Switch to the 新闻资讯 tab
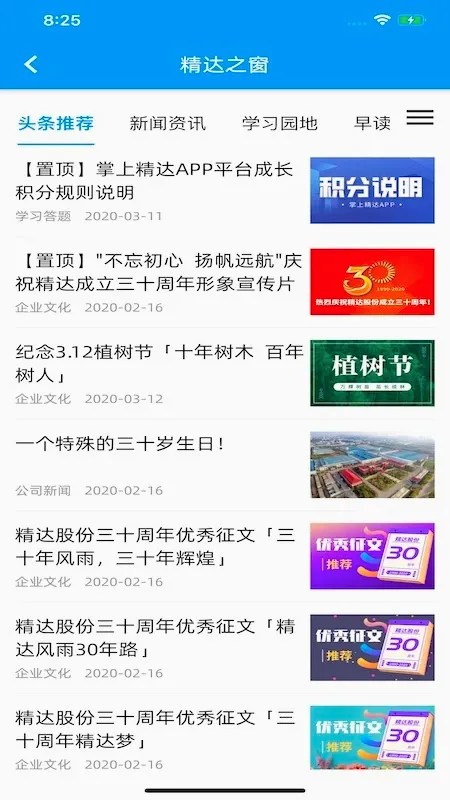 pyautogui.click(x=167, y=123)
